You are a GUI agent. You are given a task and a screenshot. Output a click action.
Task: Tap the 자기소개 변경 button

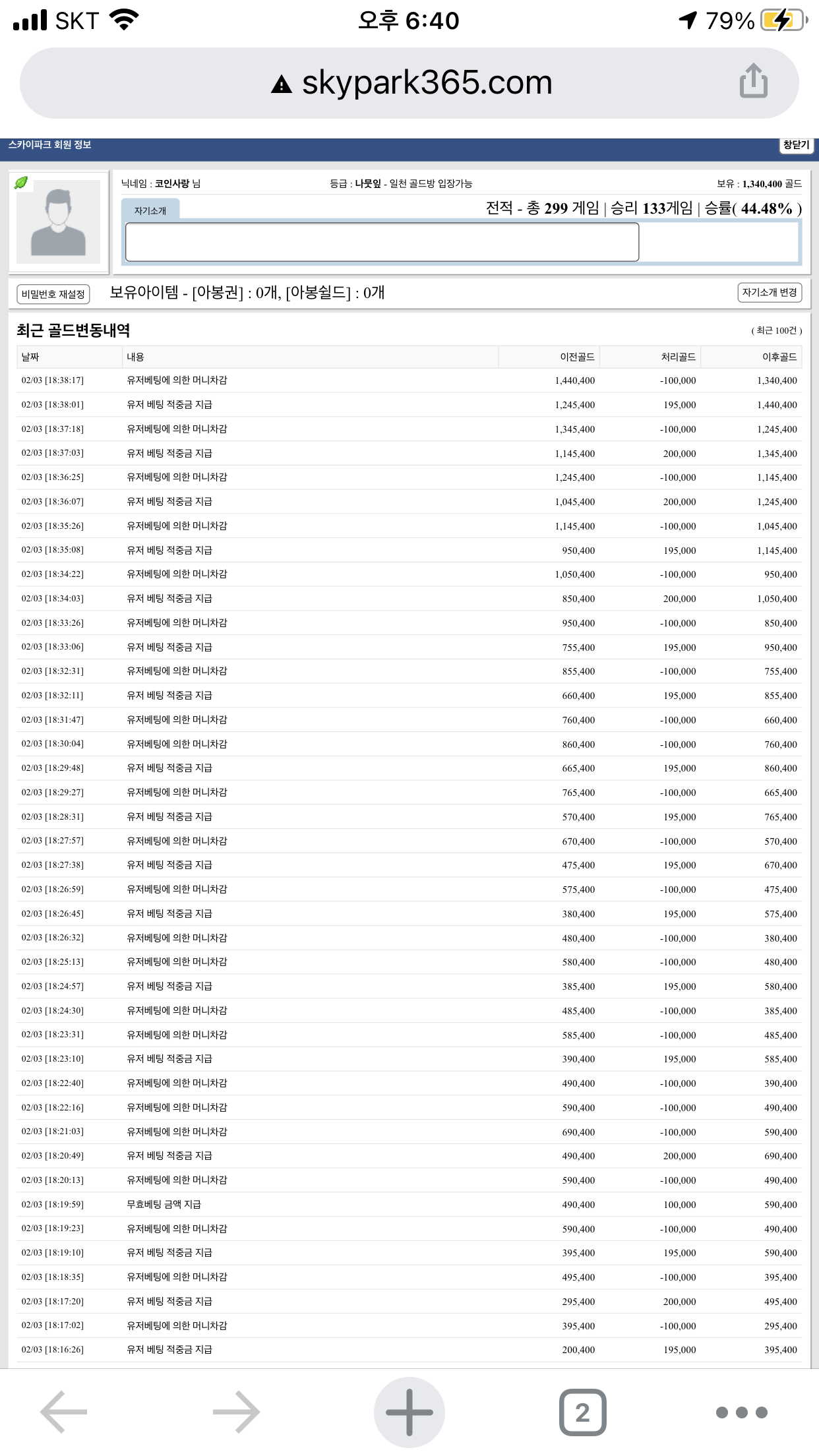[x=770, y=292]
